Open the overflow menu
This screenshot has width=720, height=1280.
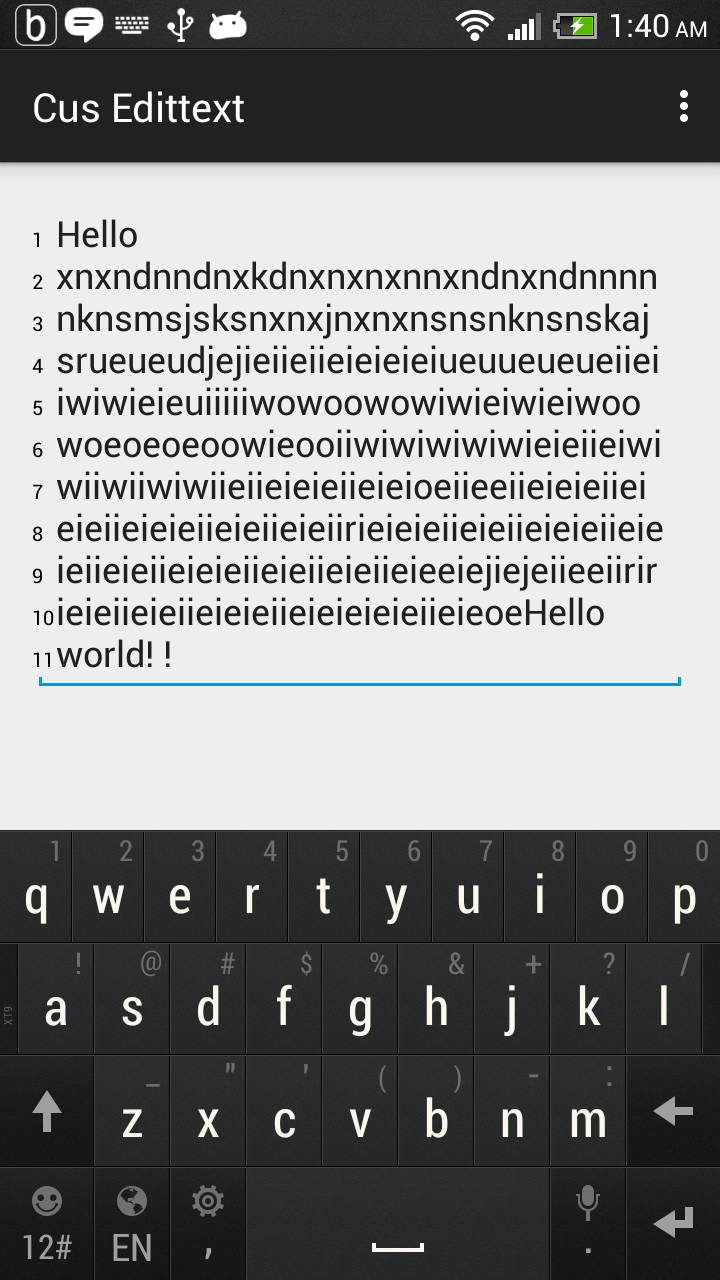[684, 106]
